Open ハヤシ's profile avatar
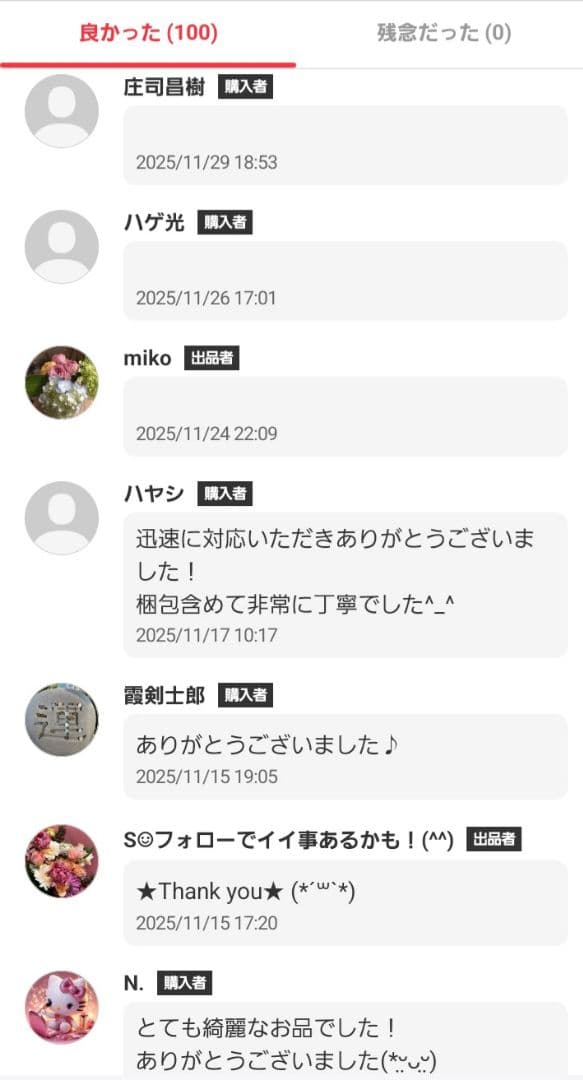This screenshot has height=1080, width=583. tap(61, 518)
